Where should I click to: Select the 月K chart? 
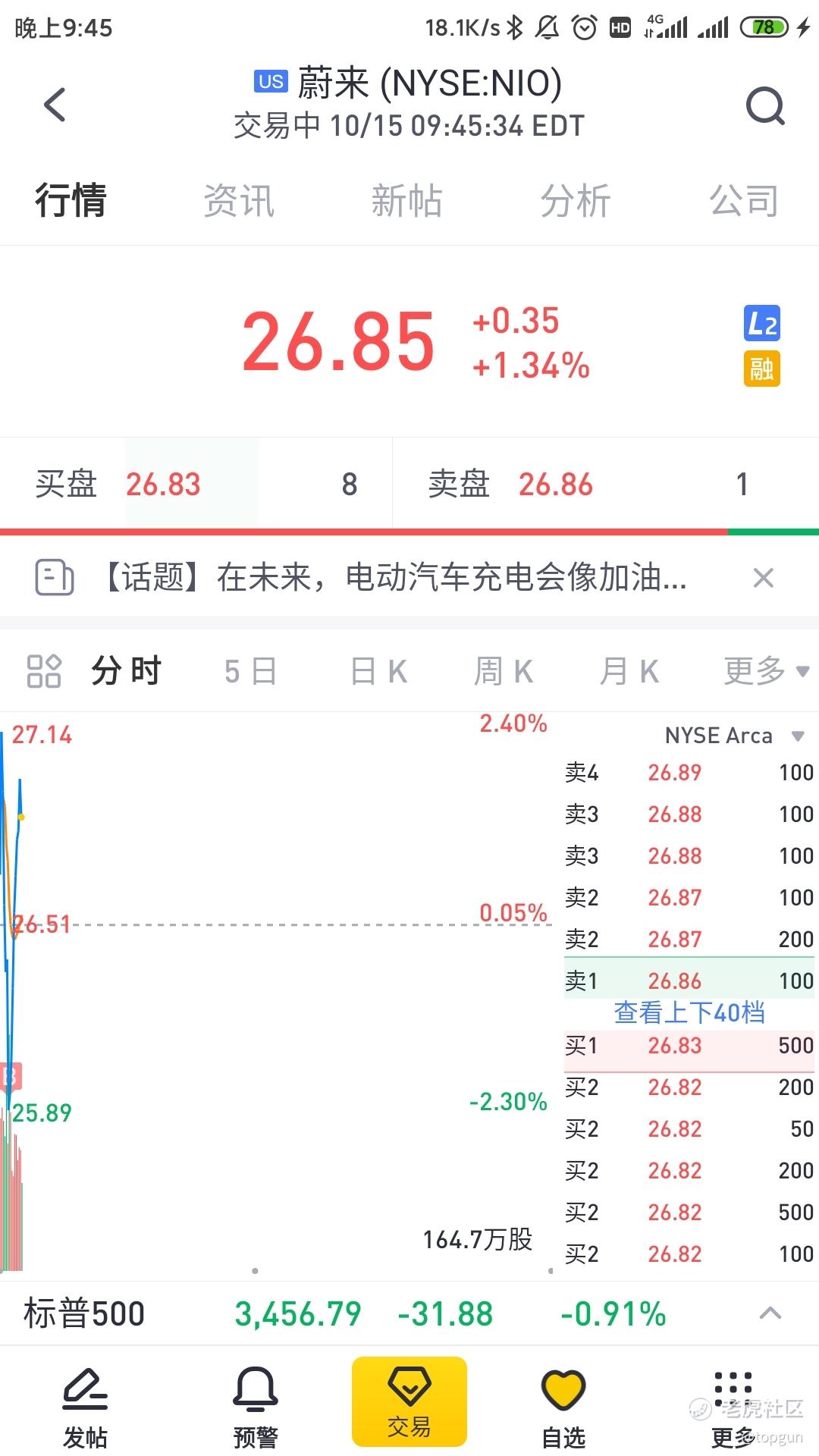click(x=629, y=671)
